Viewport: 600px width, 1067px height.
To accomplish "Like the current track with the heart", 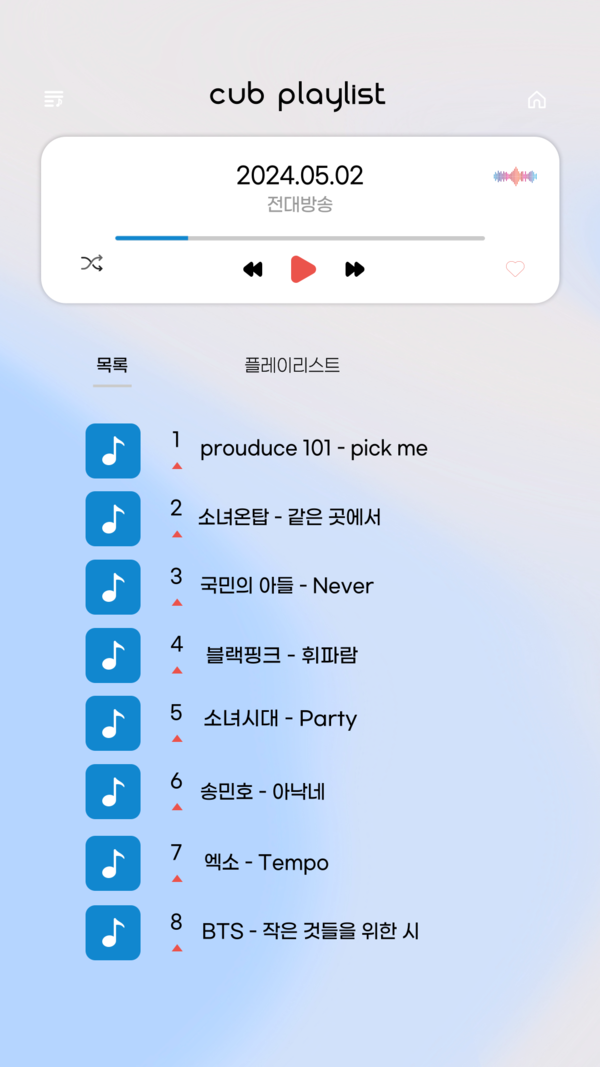I will tap(515, 269).
